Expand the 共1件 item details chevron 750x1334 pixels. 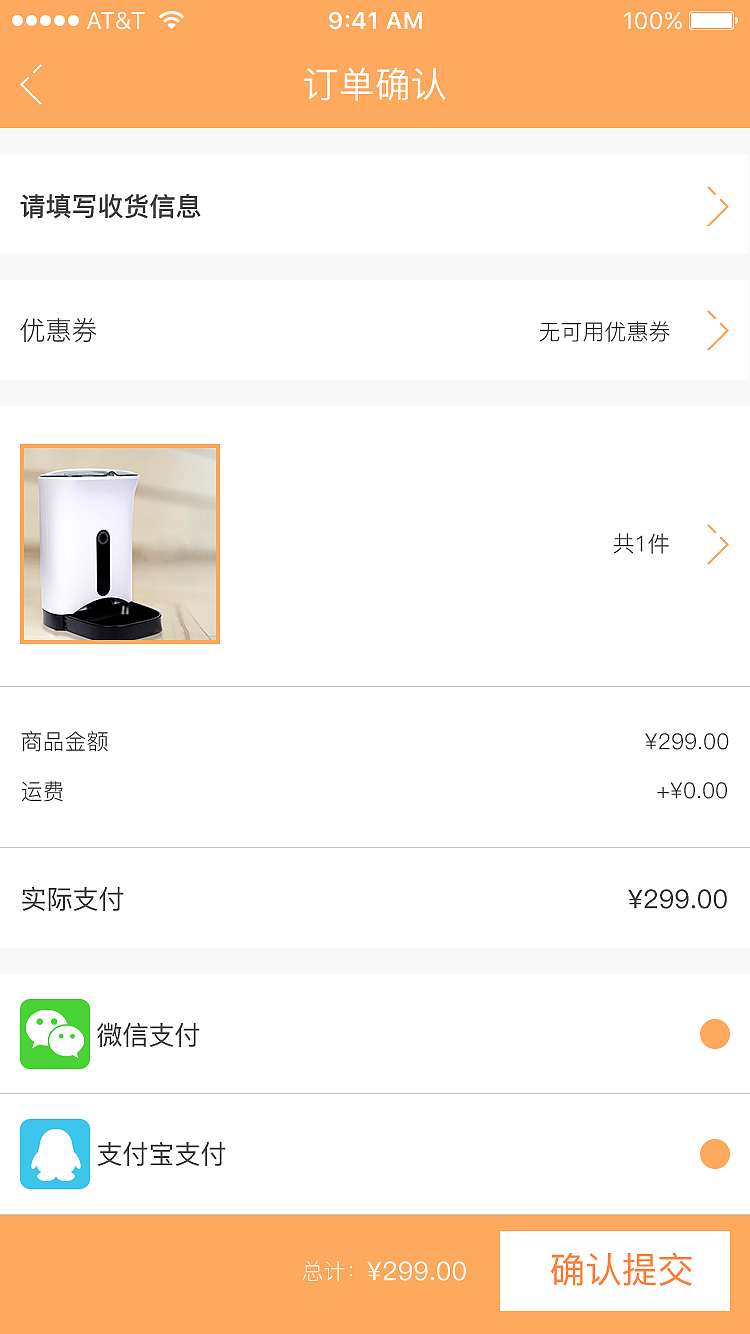718,544
